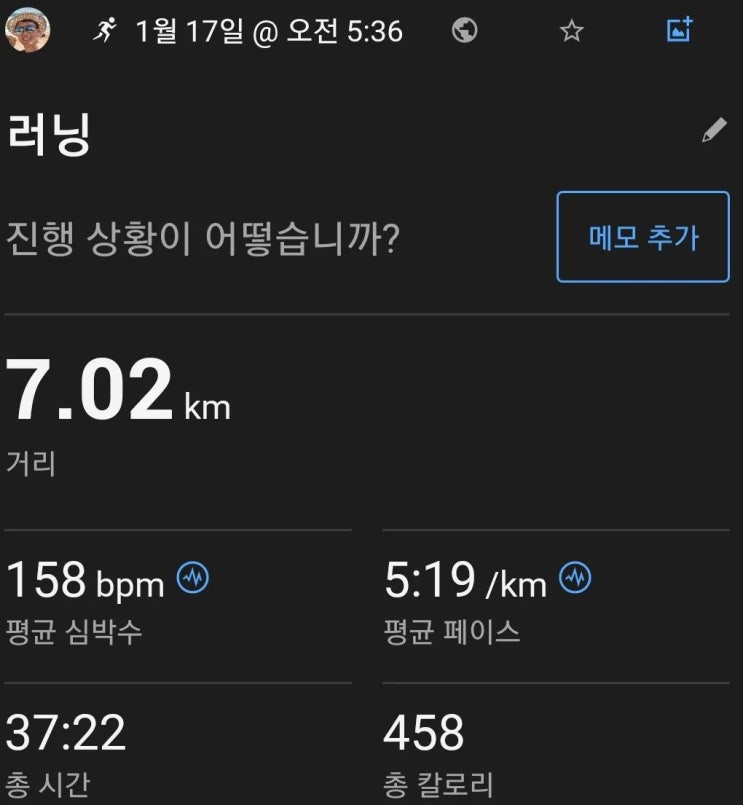The width and height of the screenshot is (743, 805).
Task: Add a photo to this activity
Action: point(679,30)
